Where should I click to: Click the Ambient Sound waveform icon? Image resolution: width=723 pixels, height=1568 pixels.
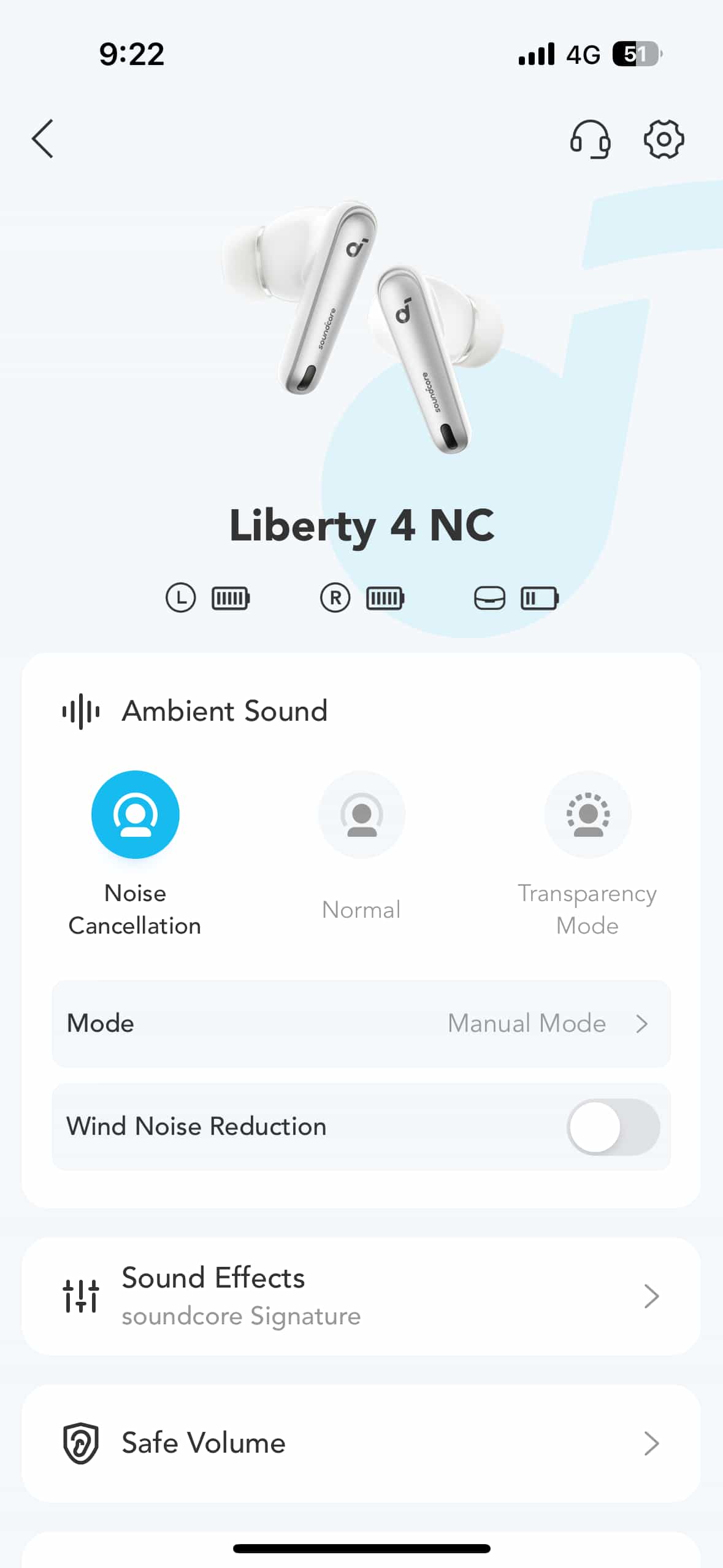tap(81, 711)
